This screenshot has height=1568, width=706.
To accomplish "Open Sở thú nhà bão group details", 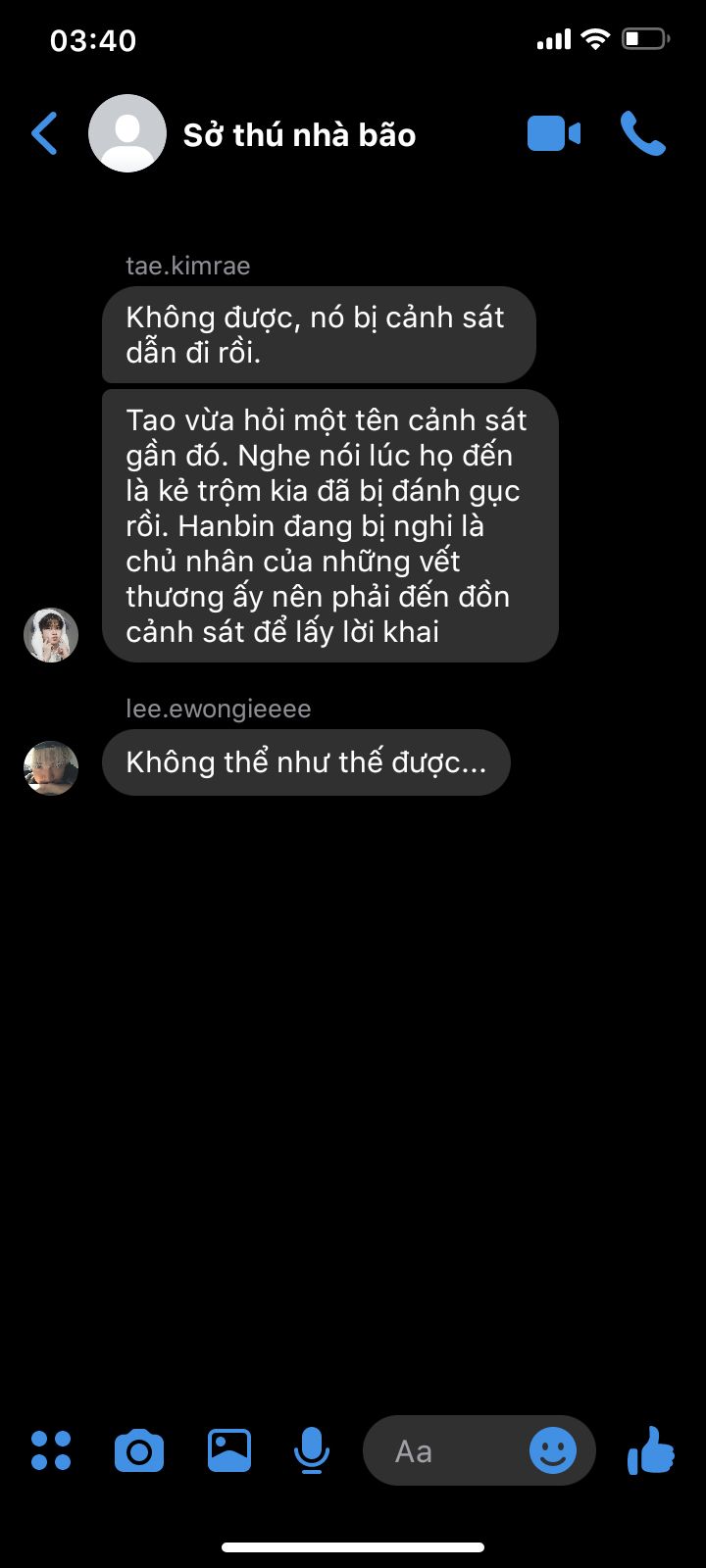I will pos(299,135).
